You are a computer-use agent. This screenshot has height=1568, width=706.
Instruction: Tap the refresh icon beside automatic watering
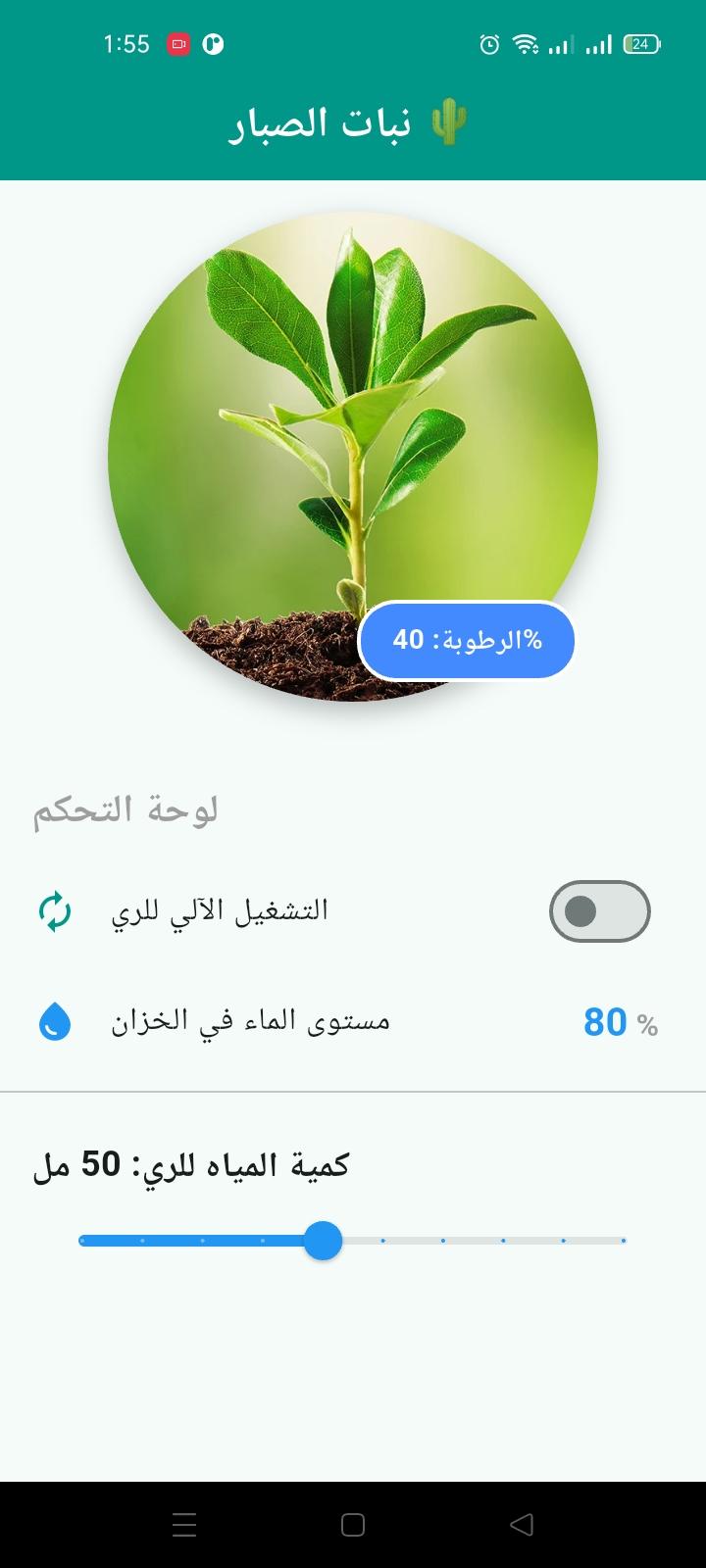[54, 910]
